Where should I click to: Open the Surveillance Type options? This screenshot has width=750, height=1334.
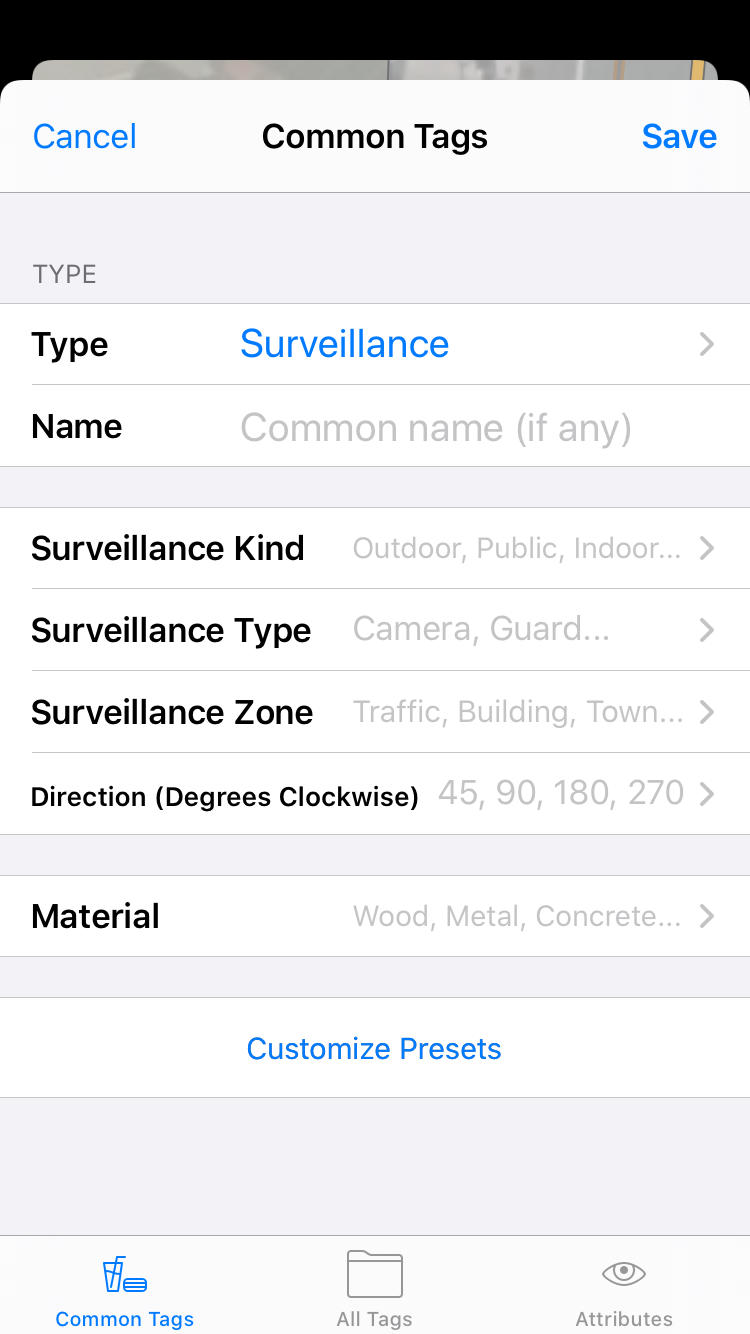point(375,630)
